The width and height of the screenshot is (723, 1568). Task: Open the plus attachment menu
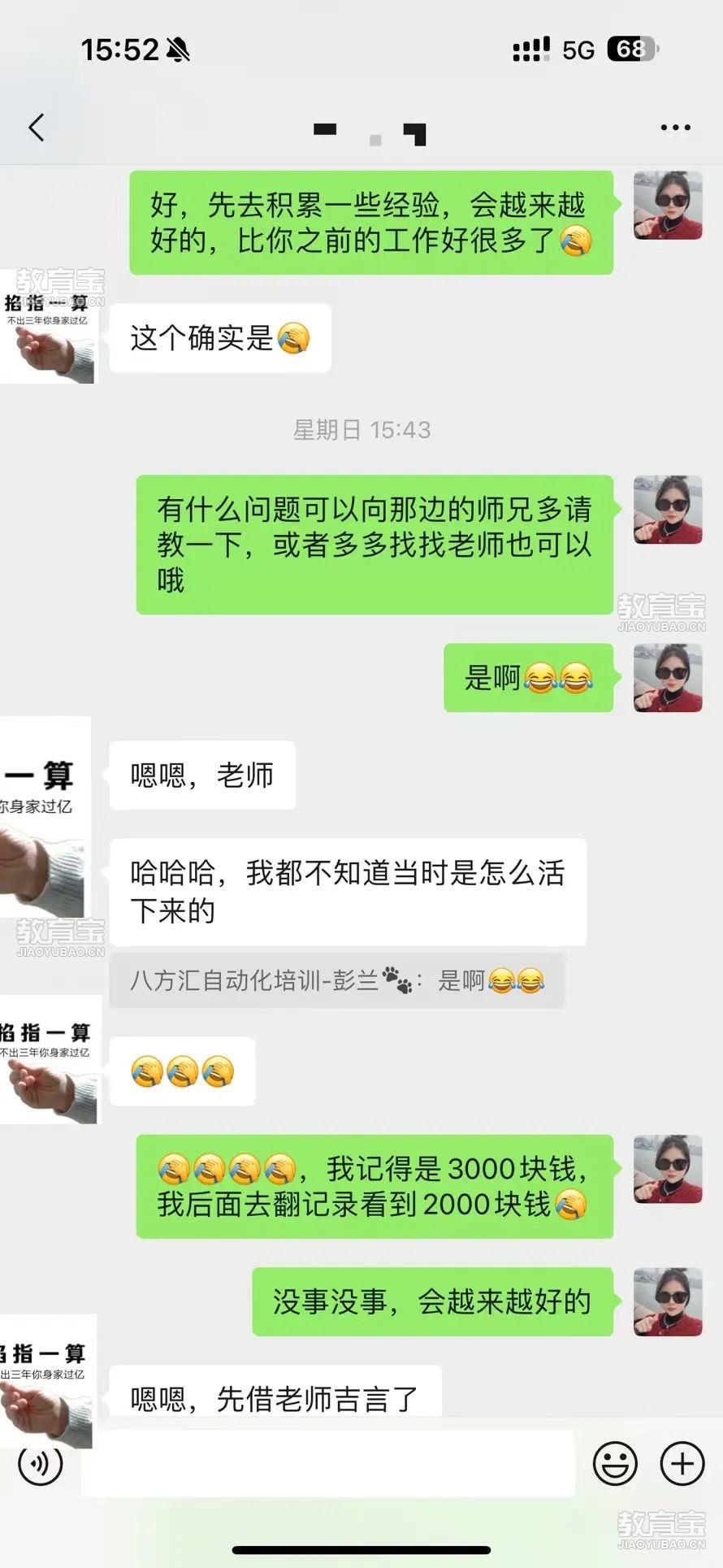[x=682, y=1464]
